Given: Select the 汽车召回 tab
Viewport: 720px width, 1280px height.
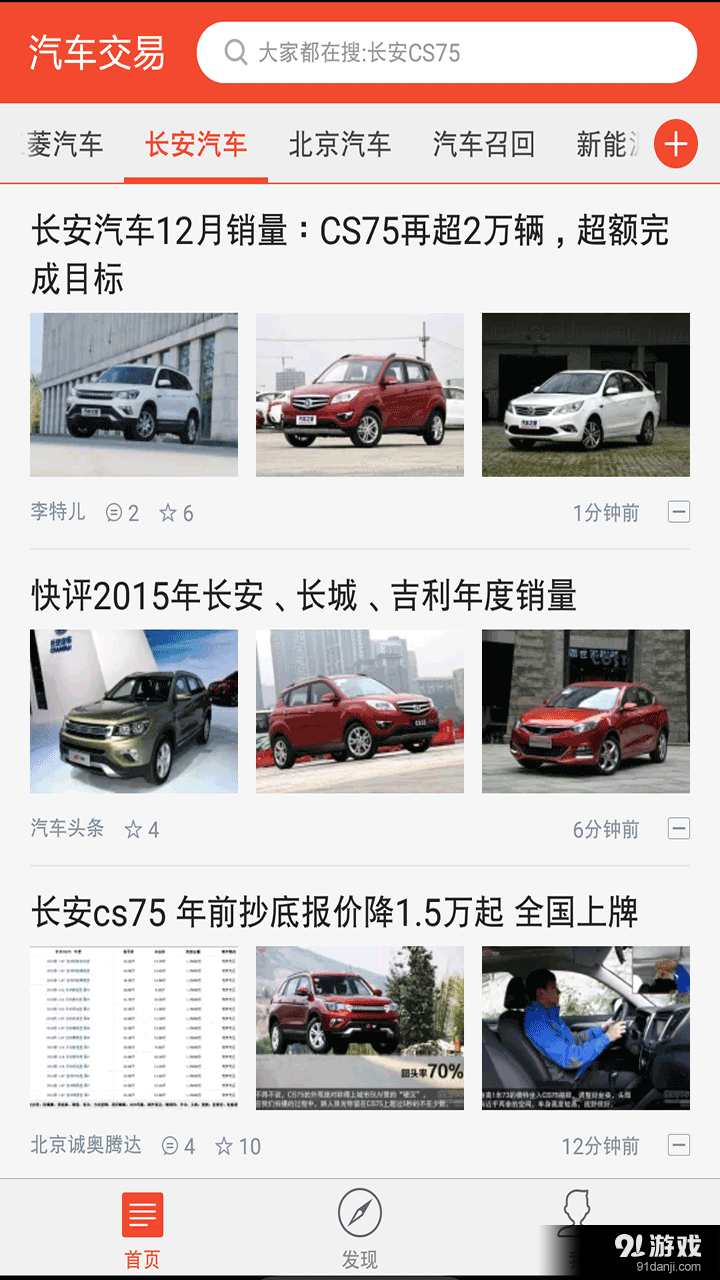Looking at the screenshot, I should [484, 143].
